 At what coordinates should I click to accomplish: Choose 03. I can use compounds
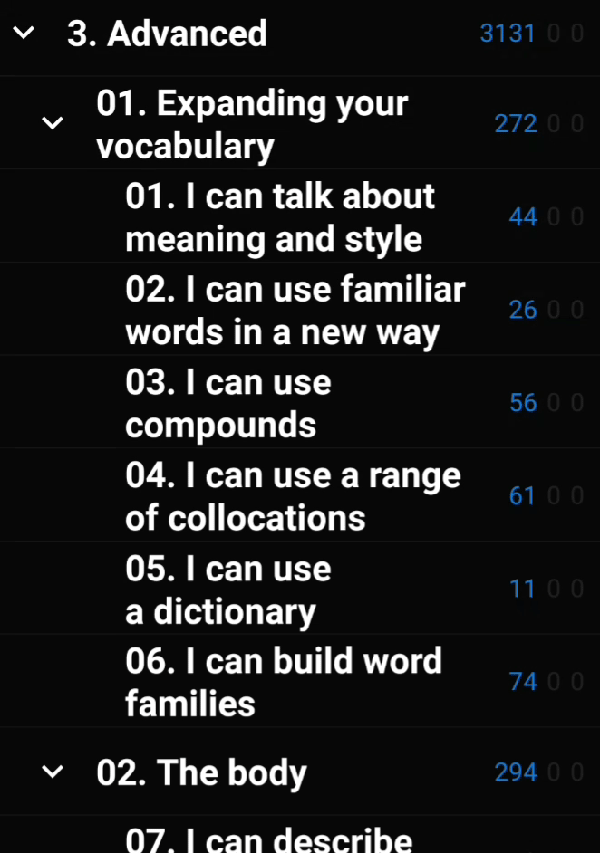click(x=228, y=403)
